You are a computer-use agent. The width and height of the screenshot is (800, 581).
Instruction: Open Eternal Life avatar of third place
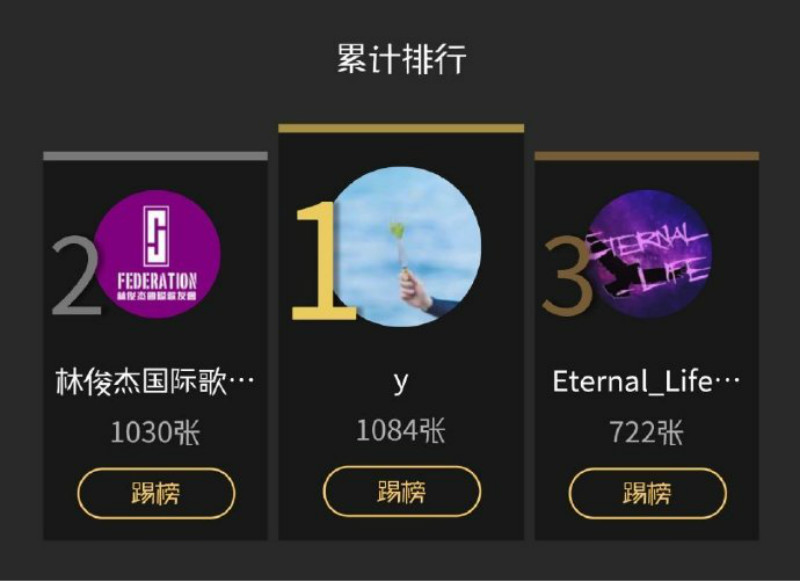click(x=648, y=254)
